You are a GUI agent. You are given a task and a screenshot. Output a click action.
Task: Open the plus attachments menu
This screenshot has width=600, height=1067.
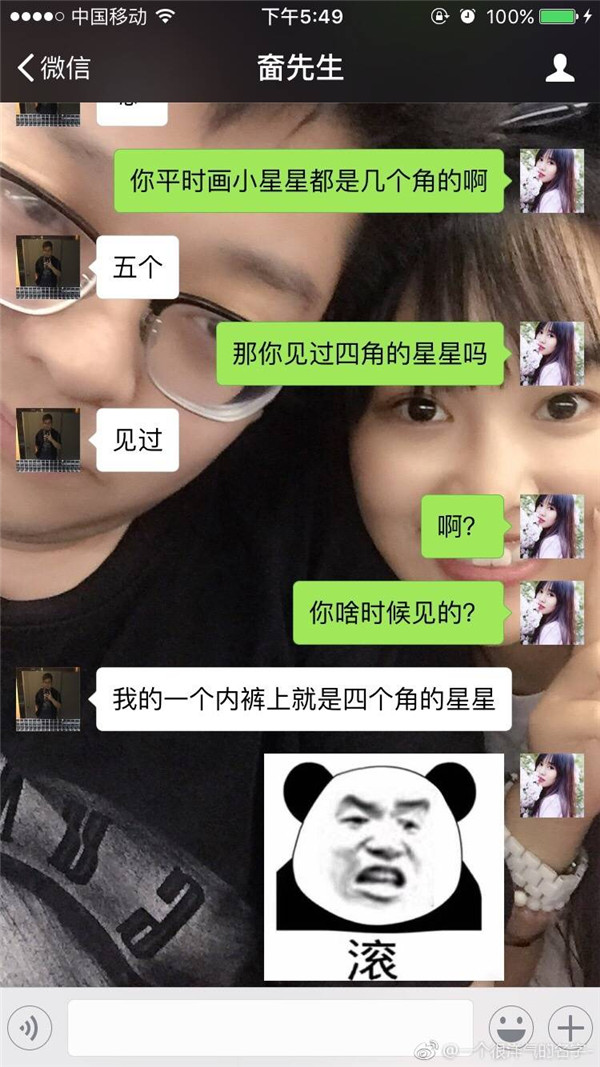570,1027
